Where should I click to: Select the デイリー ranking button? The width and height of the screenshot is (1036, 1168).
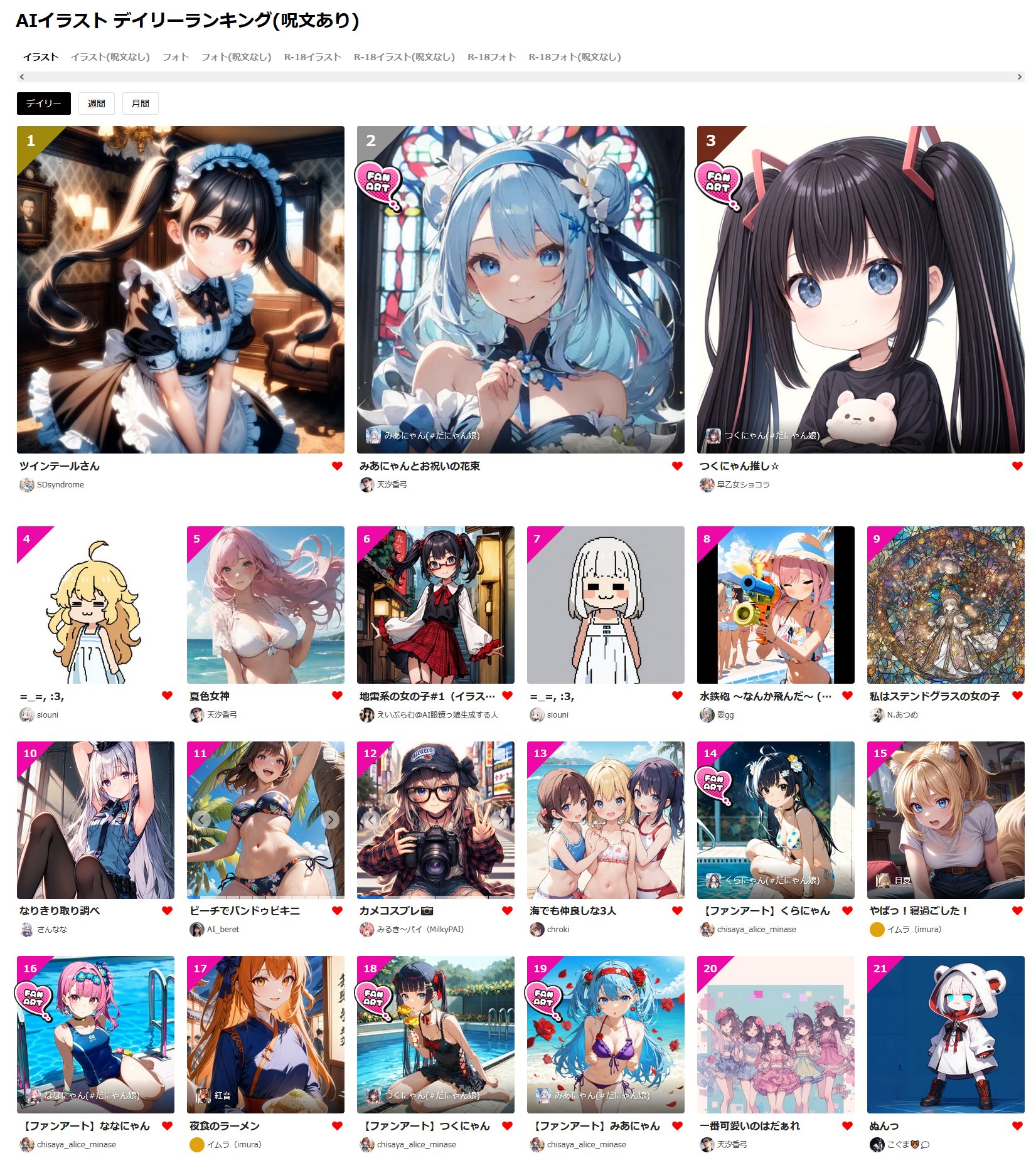(x=43, y=104)
